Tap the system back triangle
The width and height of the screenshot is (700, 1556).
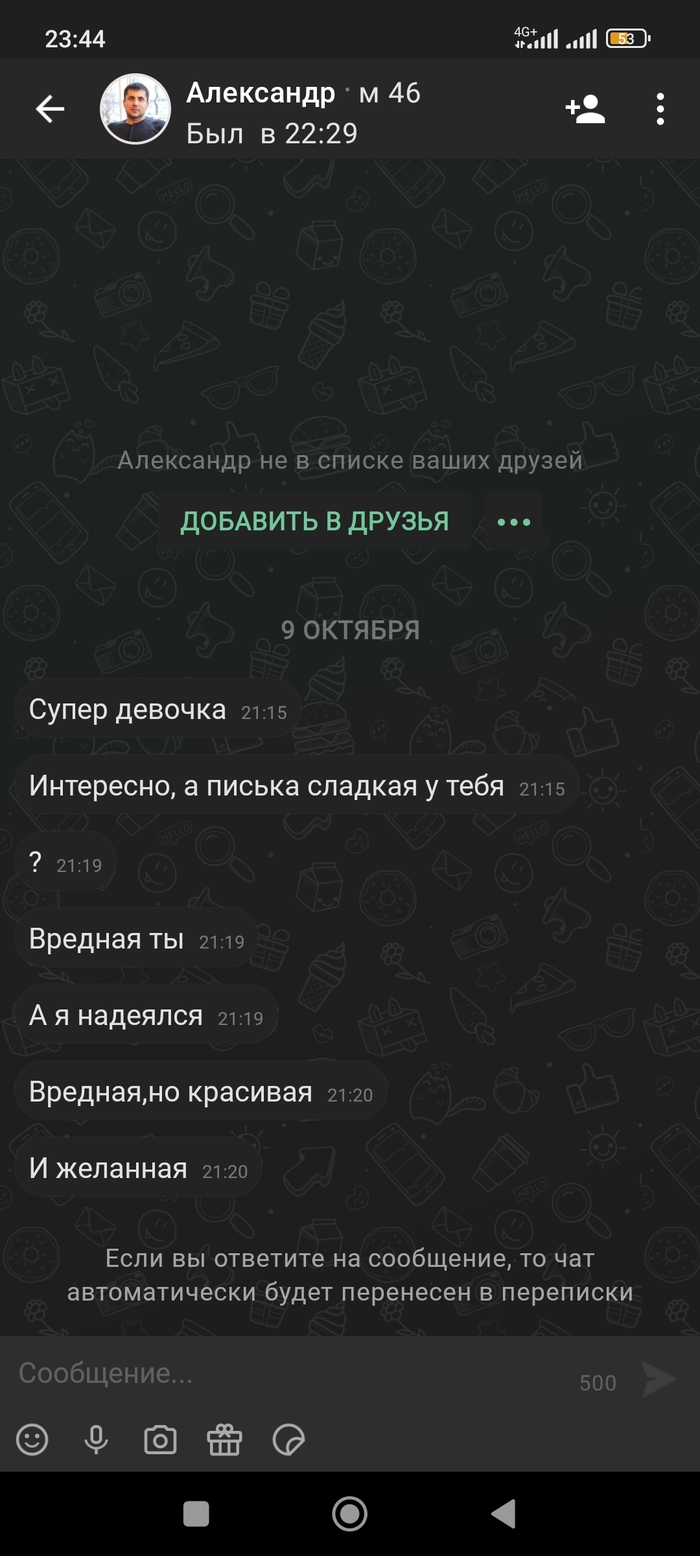(x=503, y=1513)
